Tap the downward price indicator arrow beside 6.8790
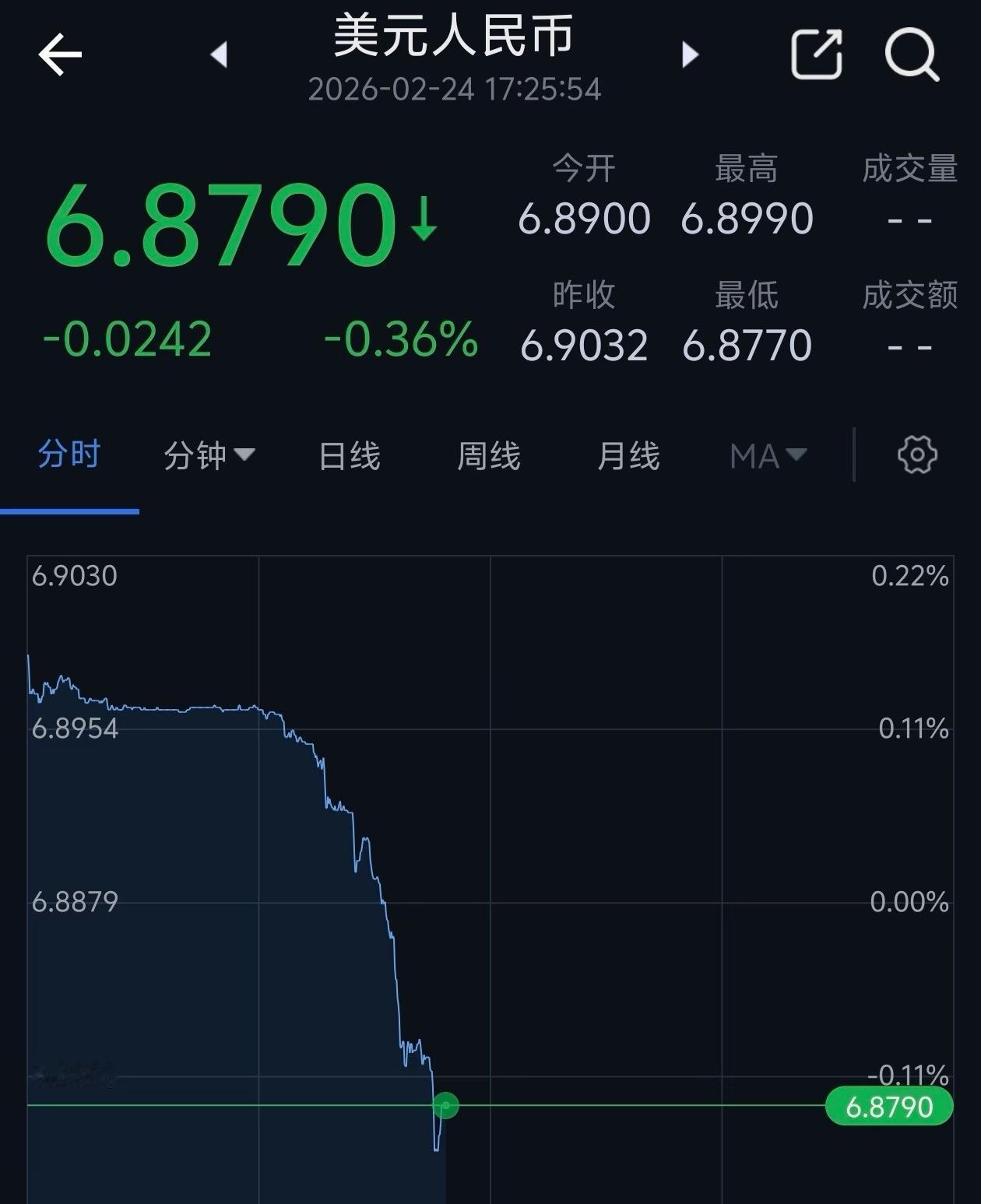The image size is (981, 1204). pyautogui.click(x=423, y=220)
